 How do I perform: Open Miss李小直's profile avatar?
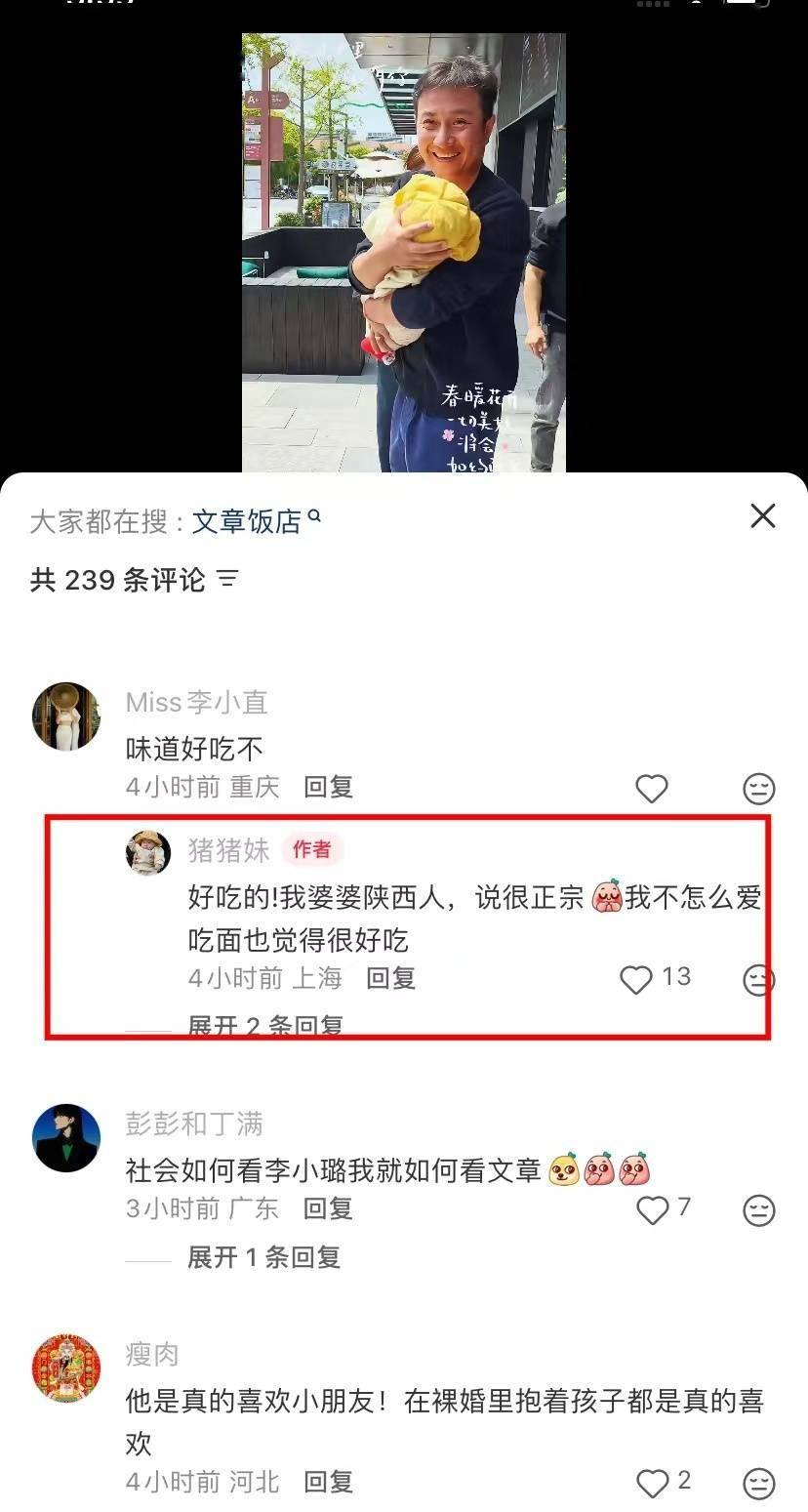[66, 715]
